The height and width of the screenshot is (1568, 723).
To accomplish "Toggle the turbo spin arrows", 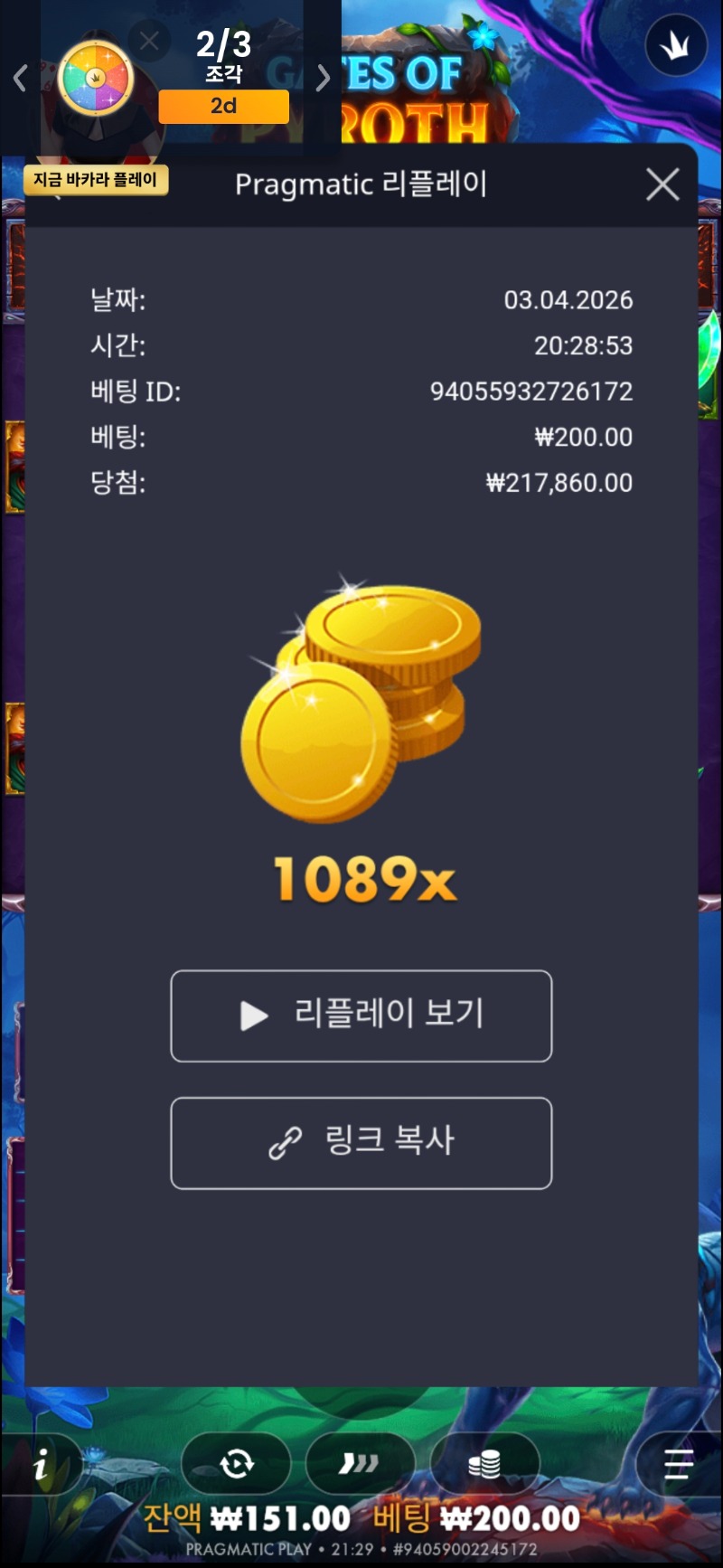I will coord(360,1463).
